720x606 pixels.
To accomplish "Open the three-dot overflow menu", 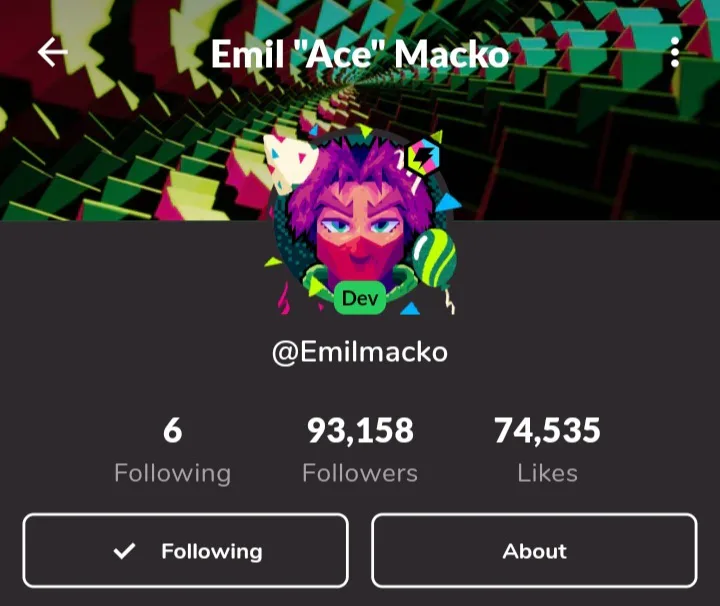I will 675,52.
